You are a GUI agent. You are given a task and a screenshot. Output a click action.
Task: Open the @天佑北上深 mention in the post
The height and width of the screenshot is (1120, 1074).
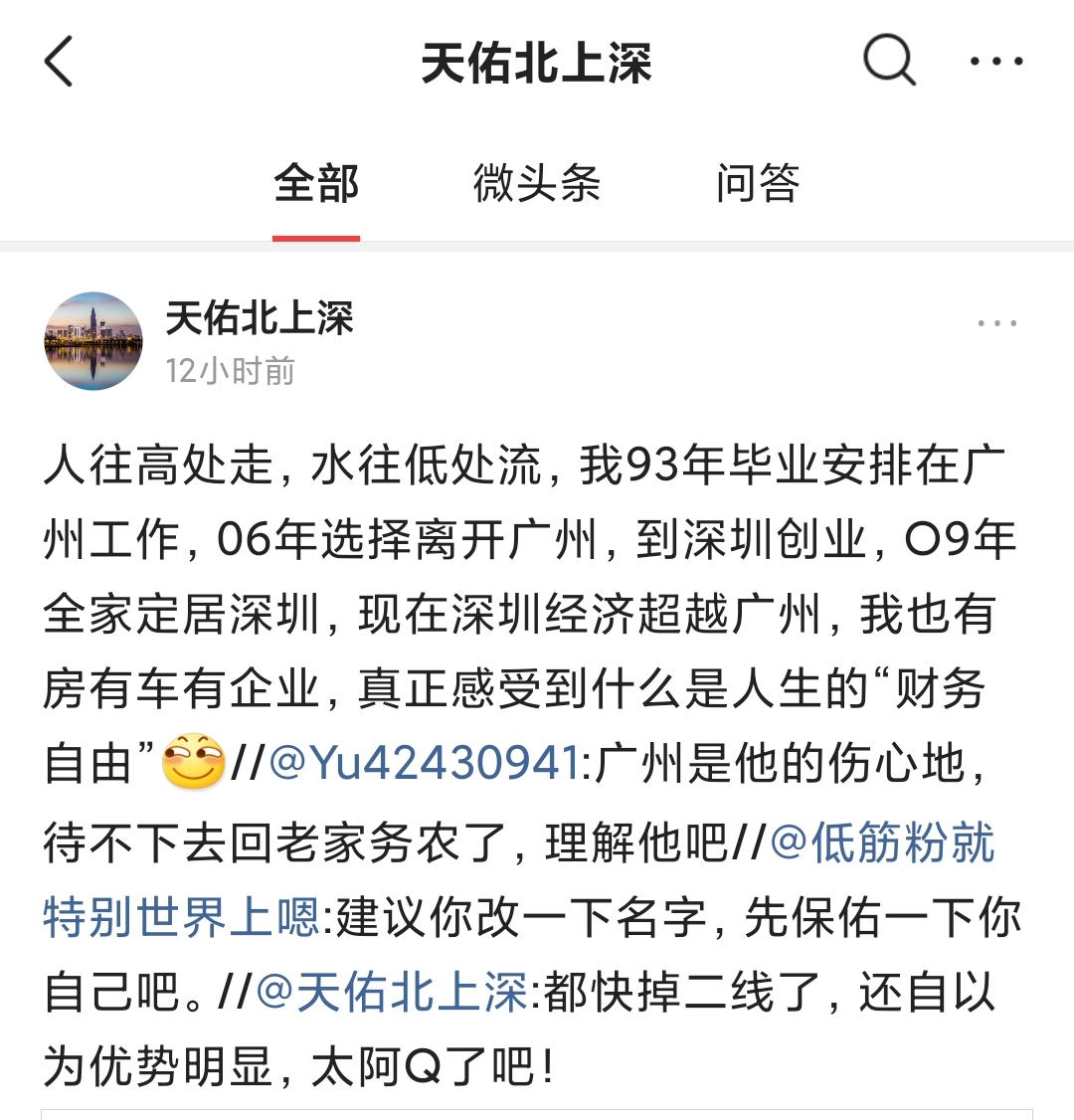[x=392, y=993]
